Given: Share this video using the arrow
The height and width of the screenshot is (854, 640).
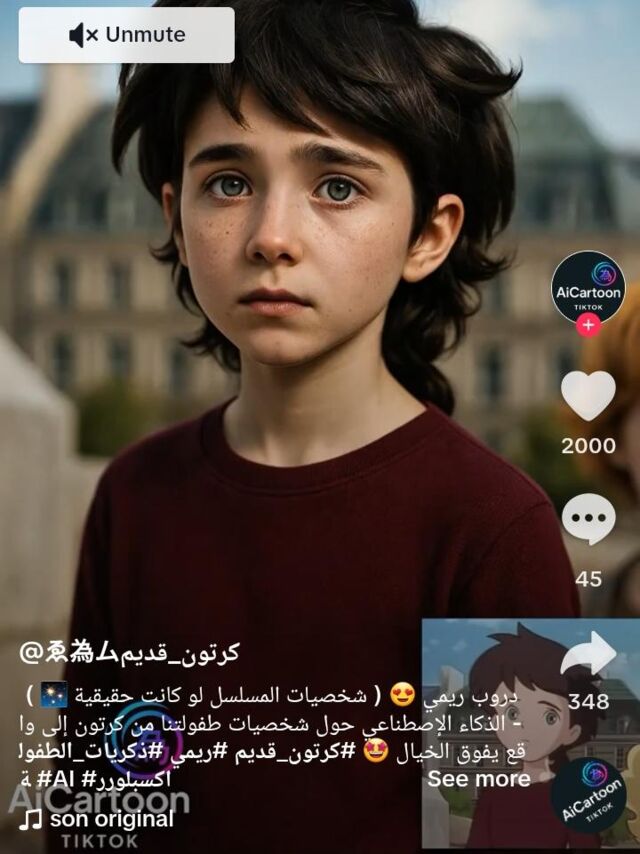Looking at the screenshot, I should pyautogui.click(x=588, y=656).
